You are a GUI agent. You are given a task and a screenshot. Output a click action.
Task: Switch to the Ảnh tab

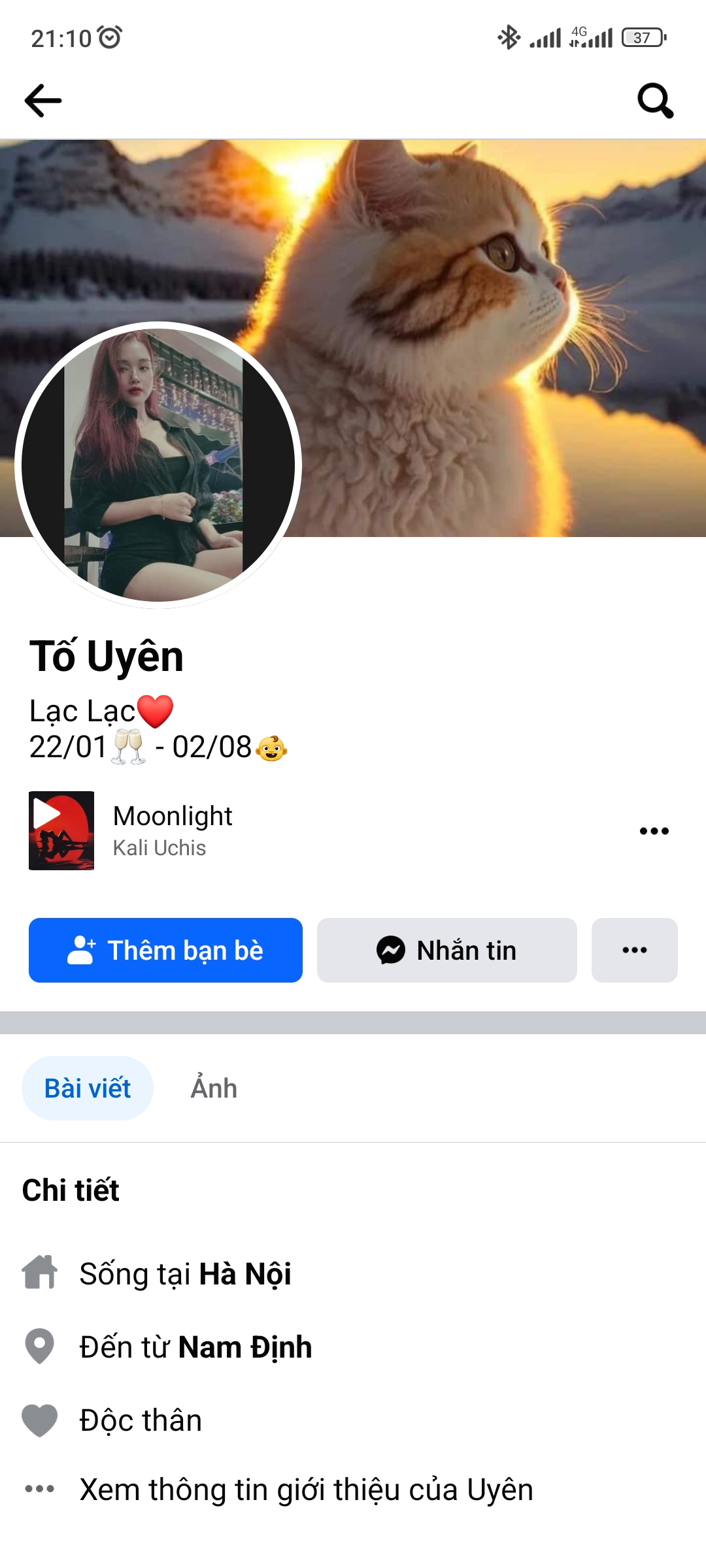pyautogui.click(x=214, y=1088)
